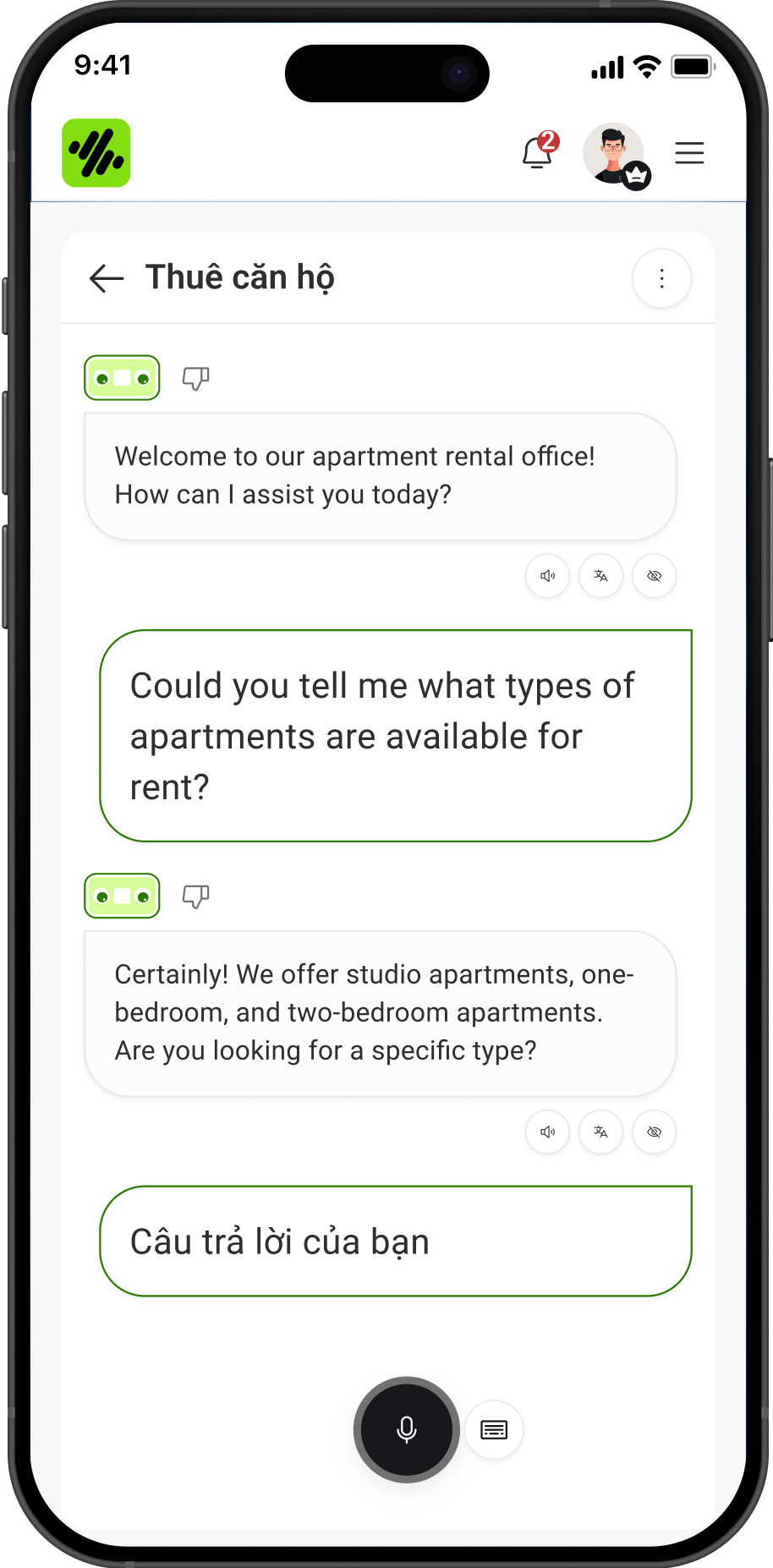Start recording with the microphone button

[407, 1429]
